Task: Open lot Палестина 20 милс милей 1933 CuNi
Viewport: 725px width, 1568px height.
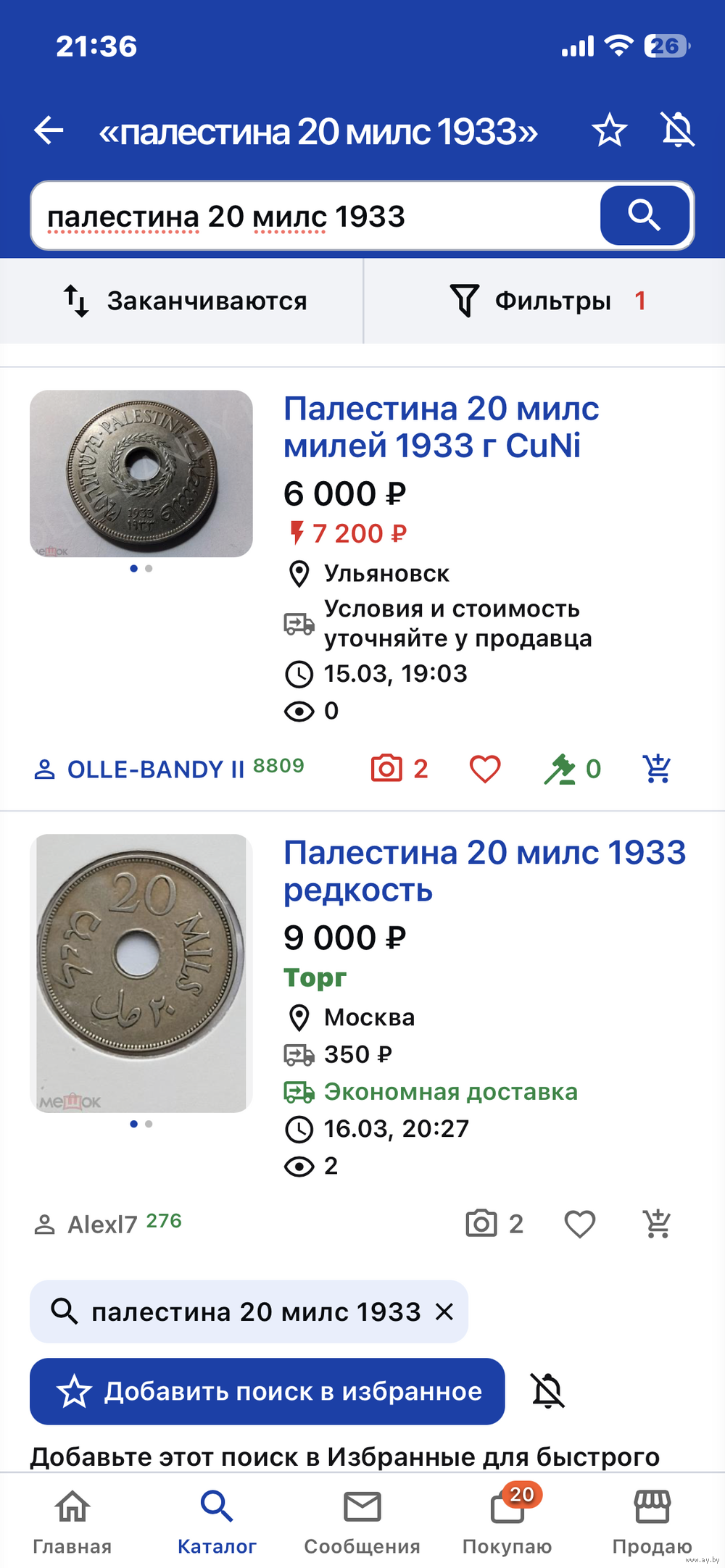Action: coord(441,427)
